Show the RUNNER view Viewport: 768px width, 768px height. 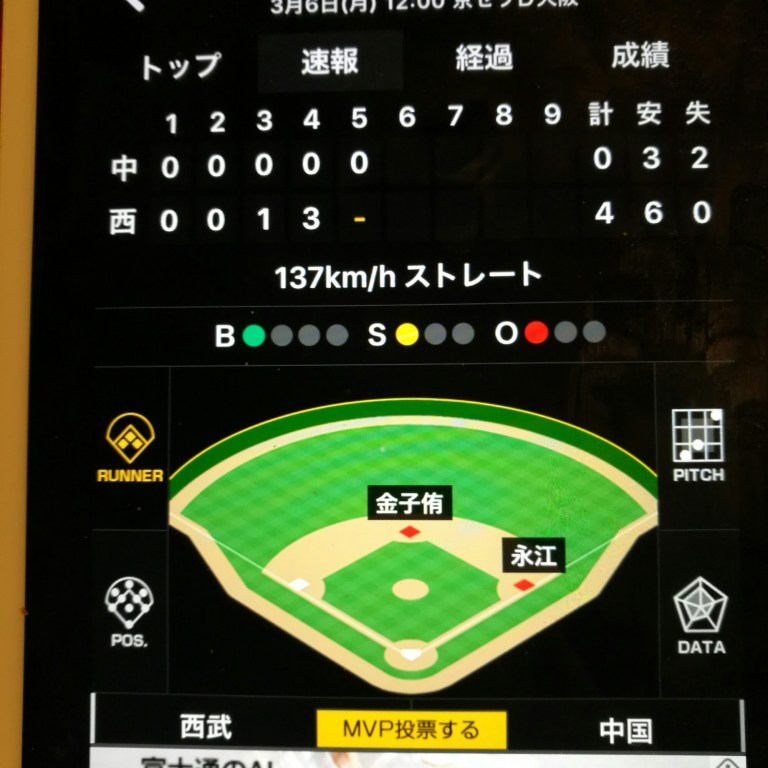click(130, 448)
